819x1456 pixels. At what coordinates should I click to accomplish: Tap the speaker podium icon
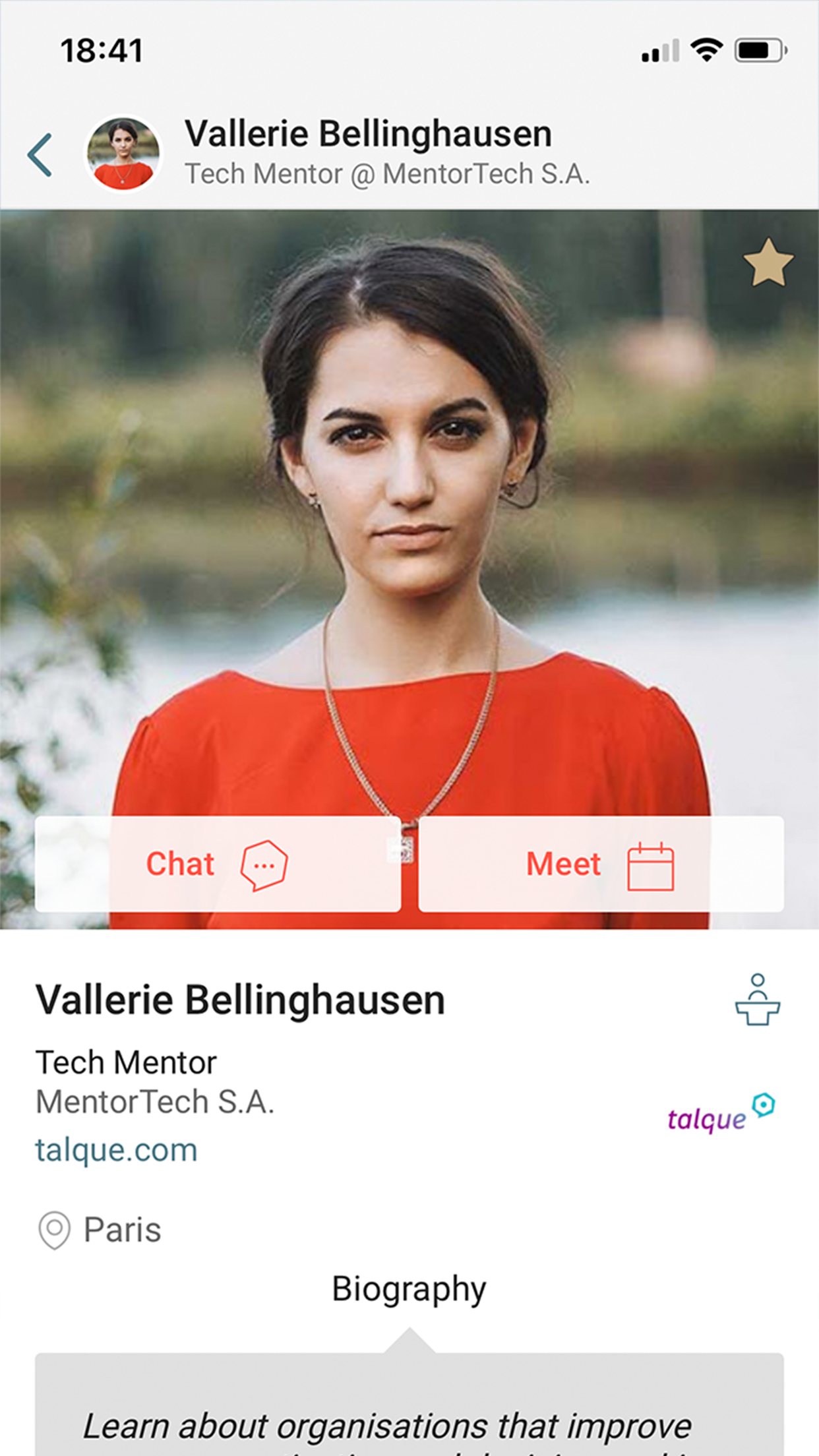pyautogui.click(x=758, y=1000)
